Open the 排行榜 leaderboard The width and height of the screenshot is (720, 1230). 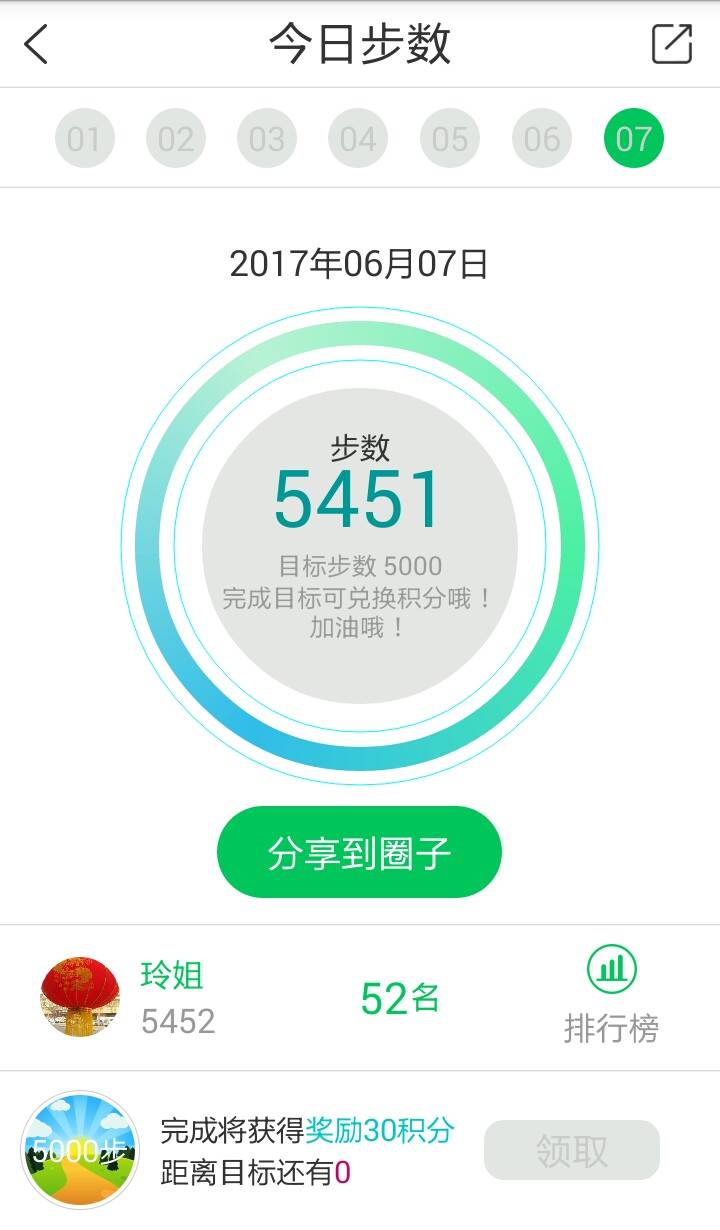pos(611,996)
